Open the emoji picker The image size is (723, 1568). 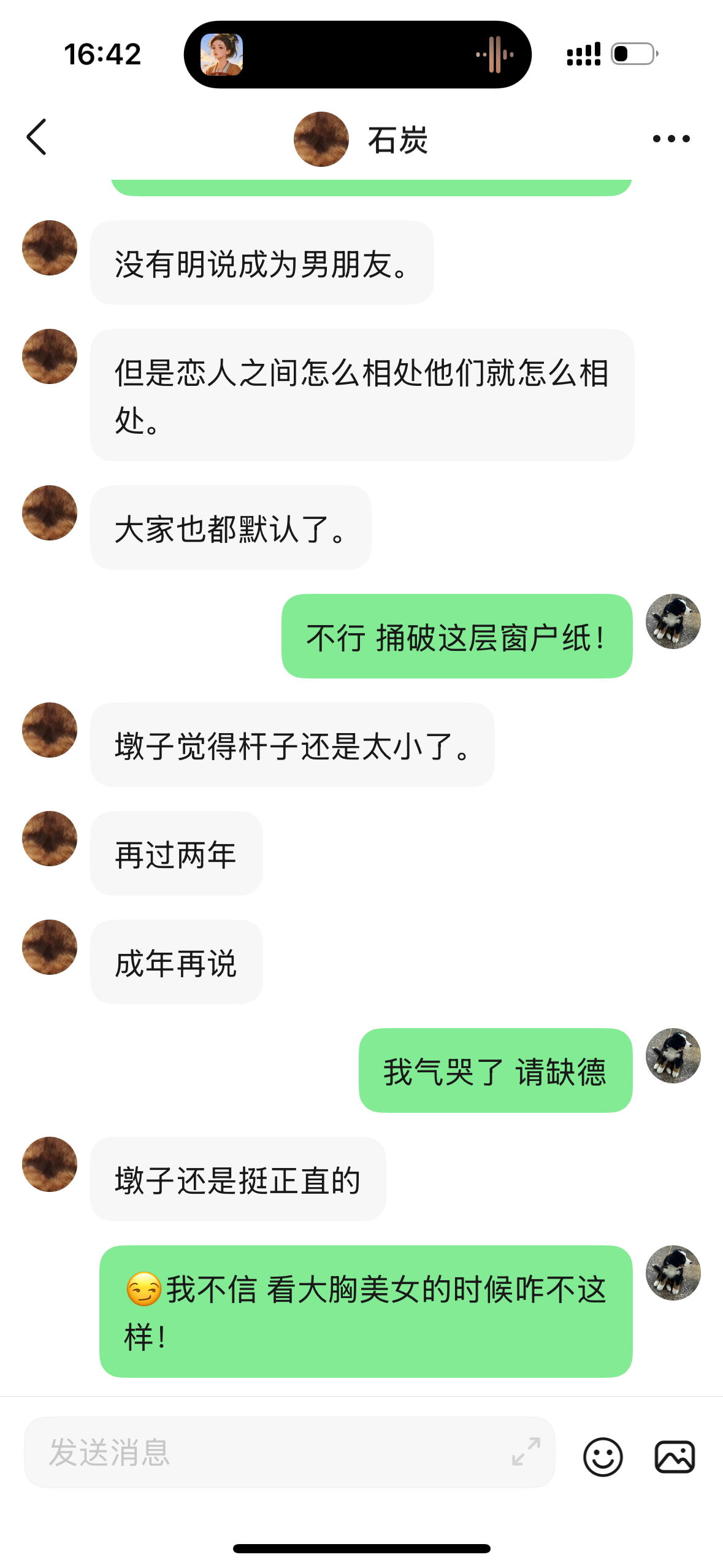click(x=602, y=1457)
